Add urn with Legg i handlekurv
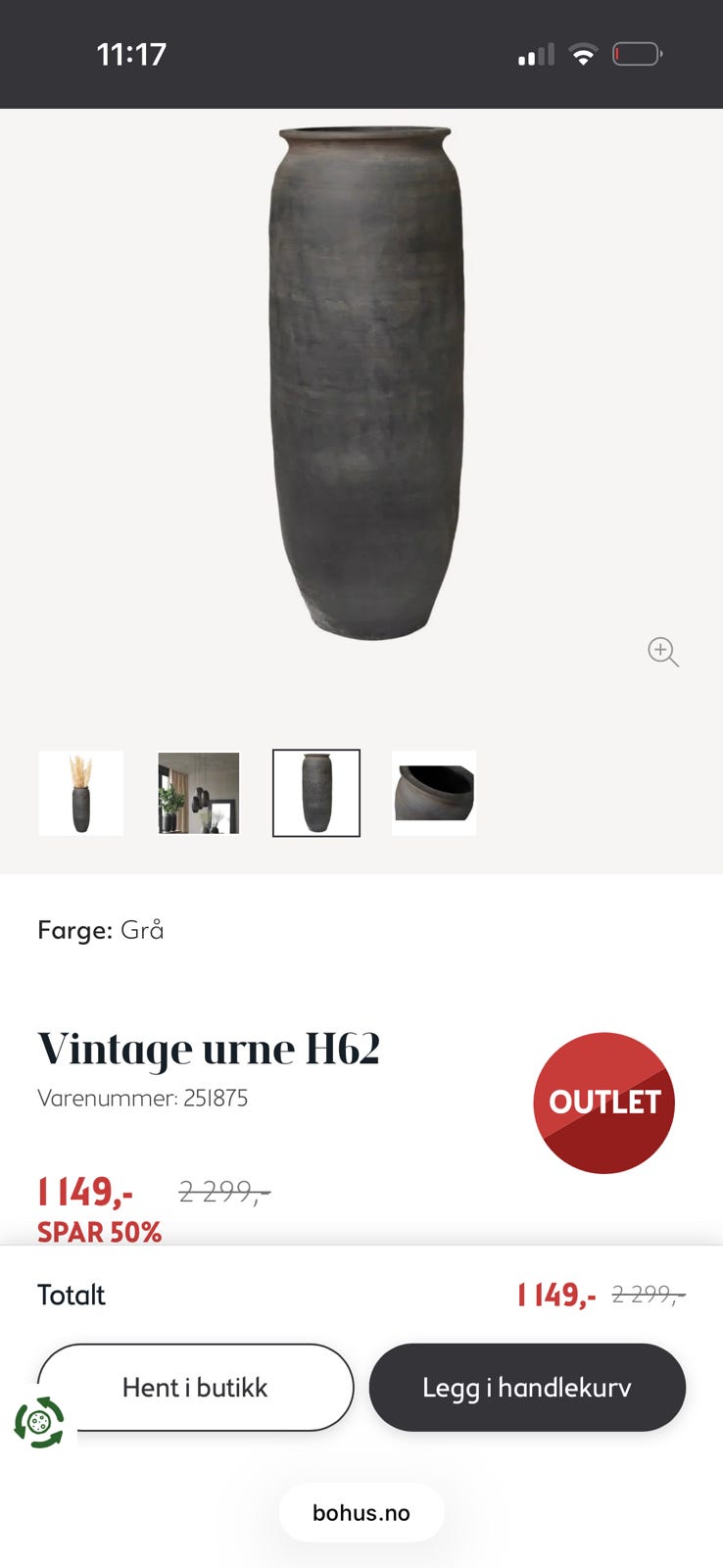The image size is (723, 1568). [x=527, y=1387]
